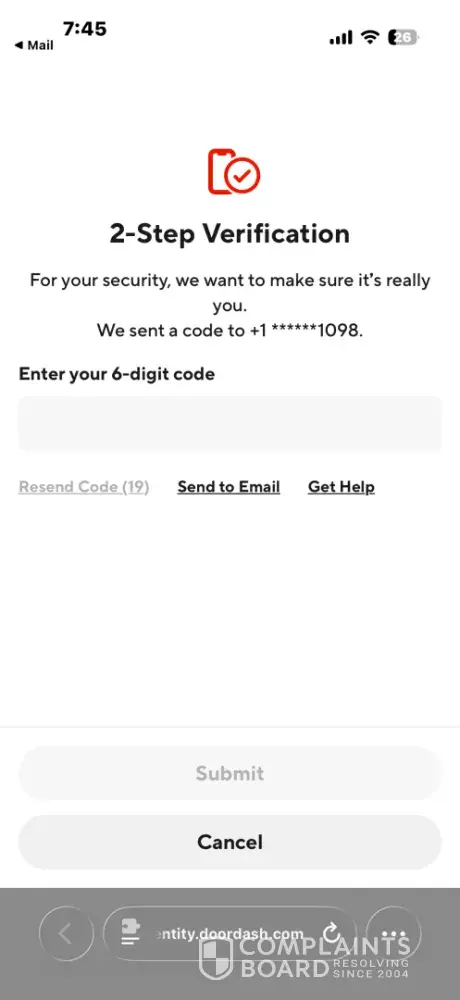Tap the 6-digit code input field
The image size is (460, 1000).
click(x=230, y=423)
